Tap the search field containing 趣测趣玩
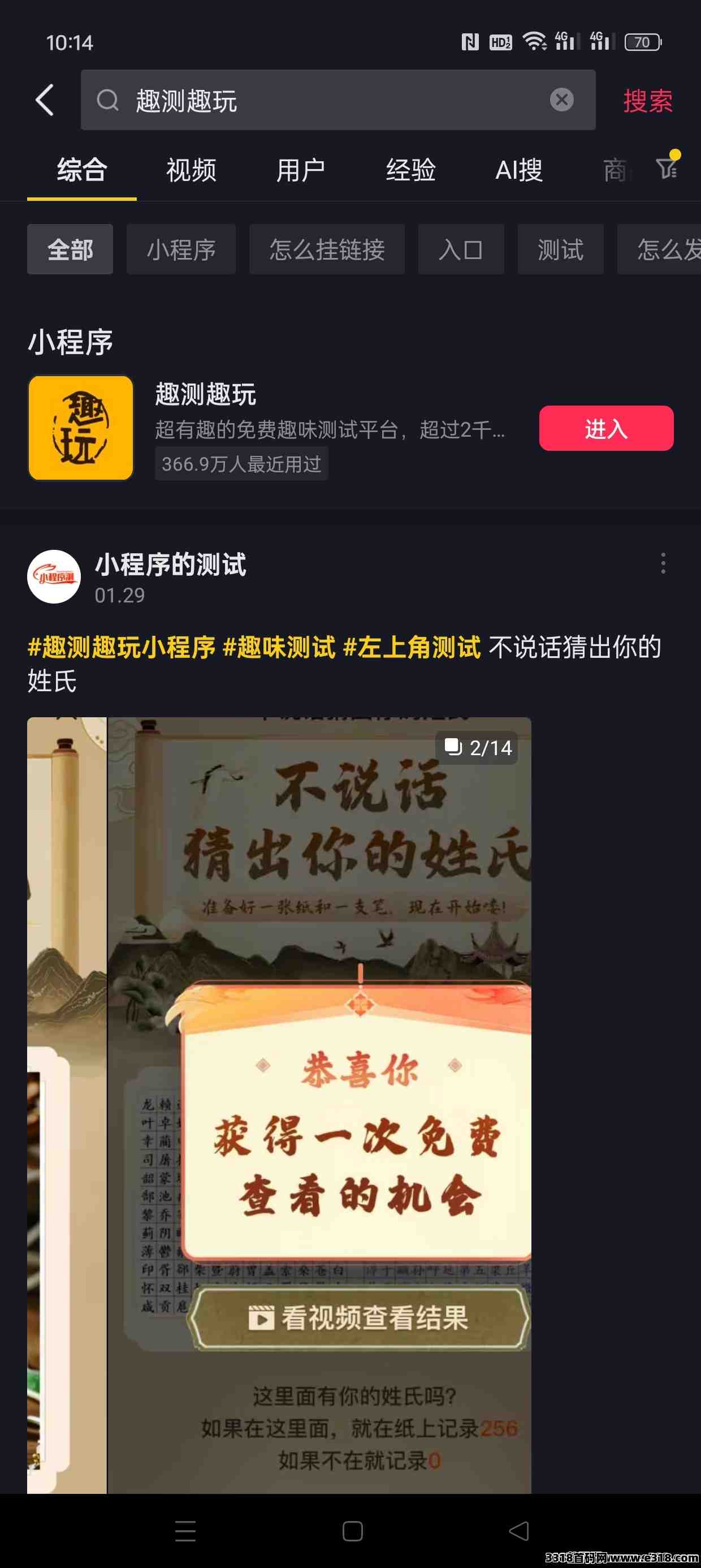 pyautogui.click(x=328, y=100)
